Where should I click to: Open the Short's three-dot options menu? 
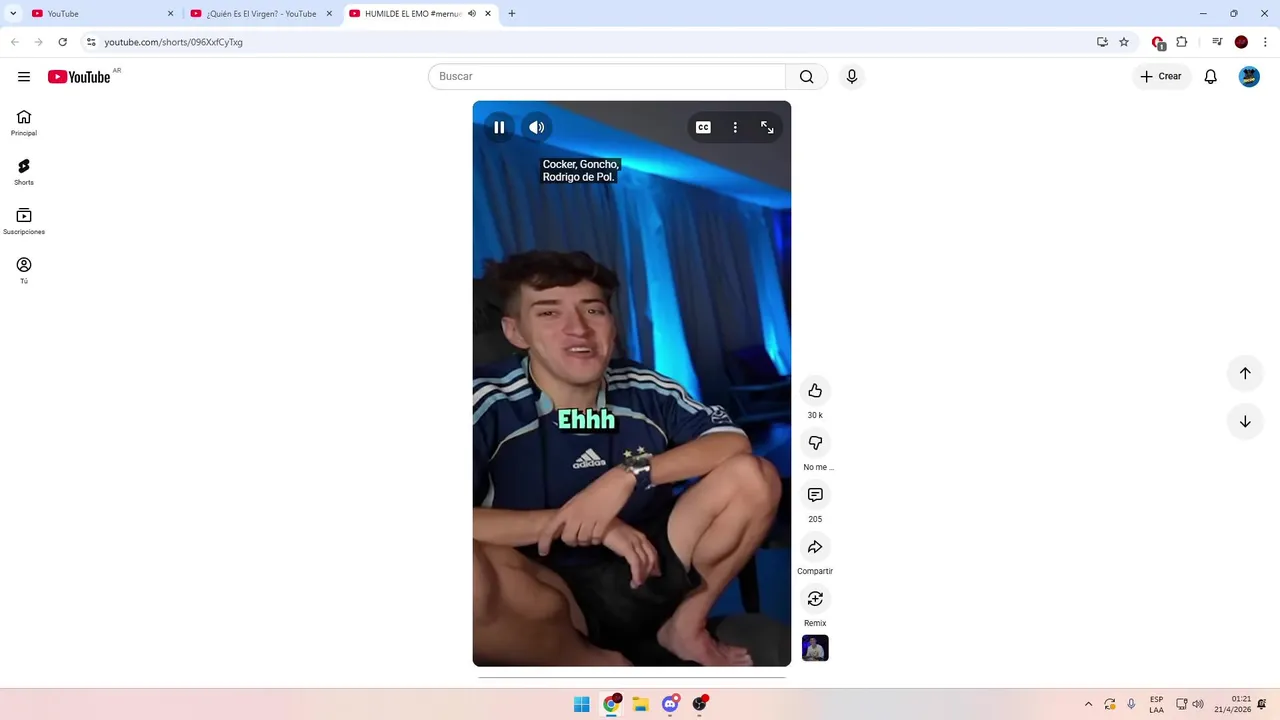pos(735,127)
